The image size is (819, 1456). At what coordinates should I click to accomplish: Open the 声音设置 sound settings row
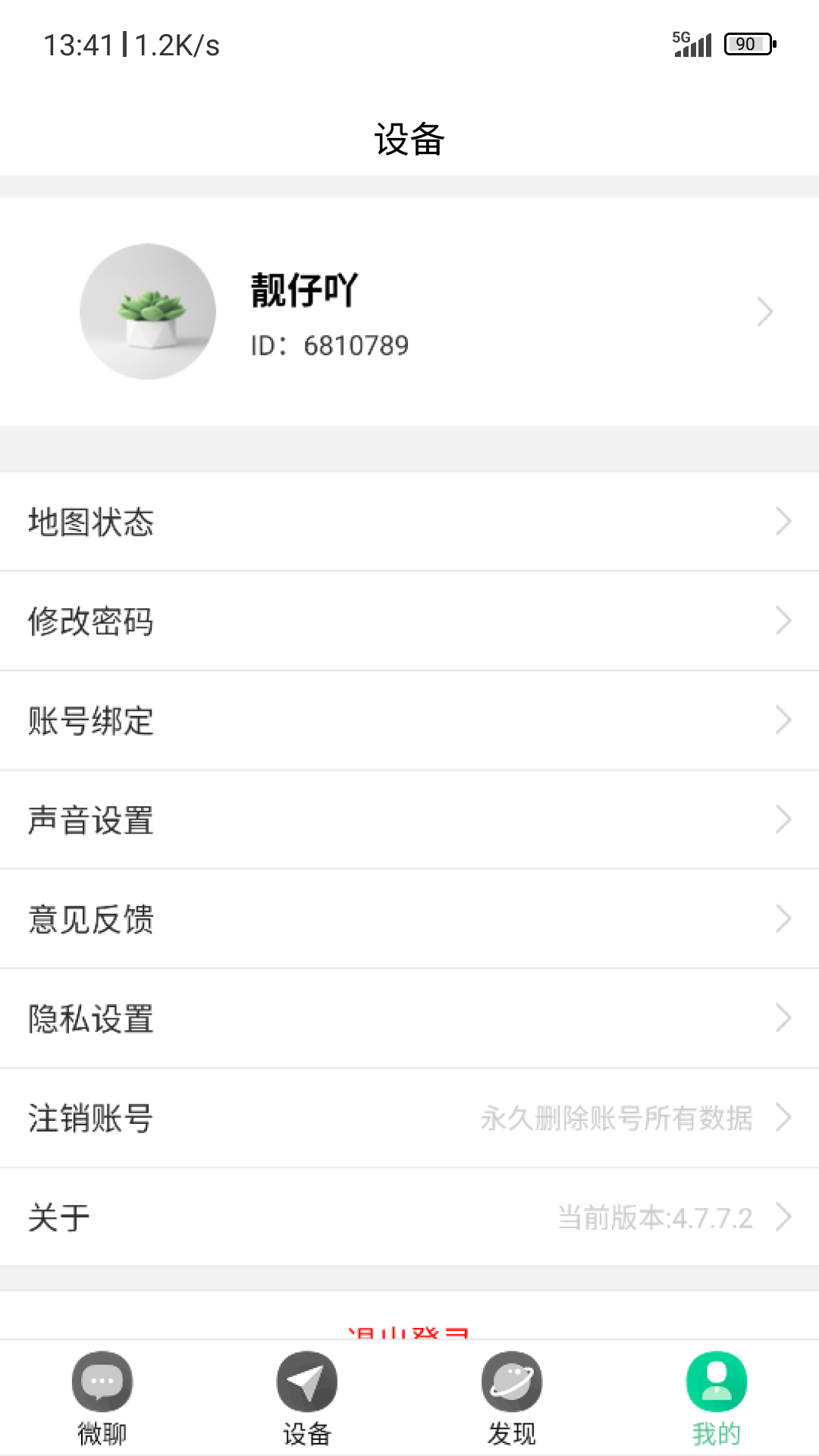click(409, 820)
